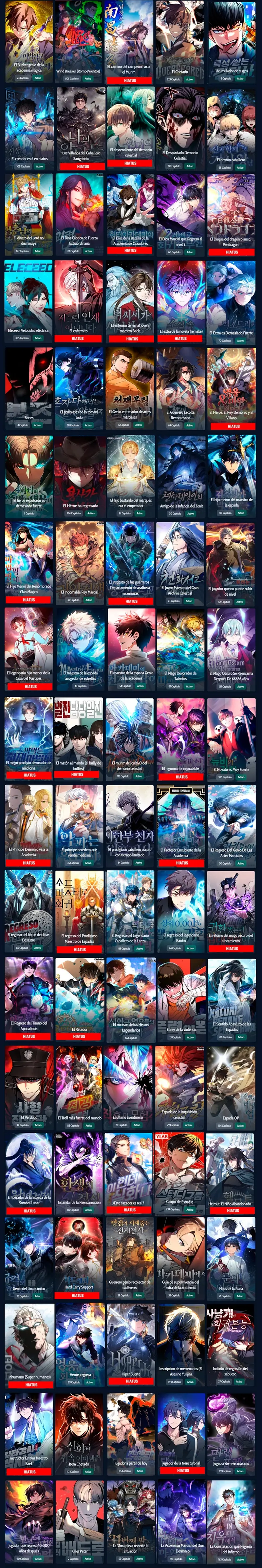Open El dinero del Lord no disminuye
Viewport: 262px width, 1568px height.
pyautogui.click(x=28, y=213)
